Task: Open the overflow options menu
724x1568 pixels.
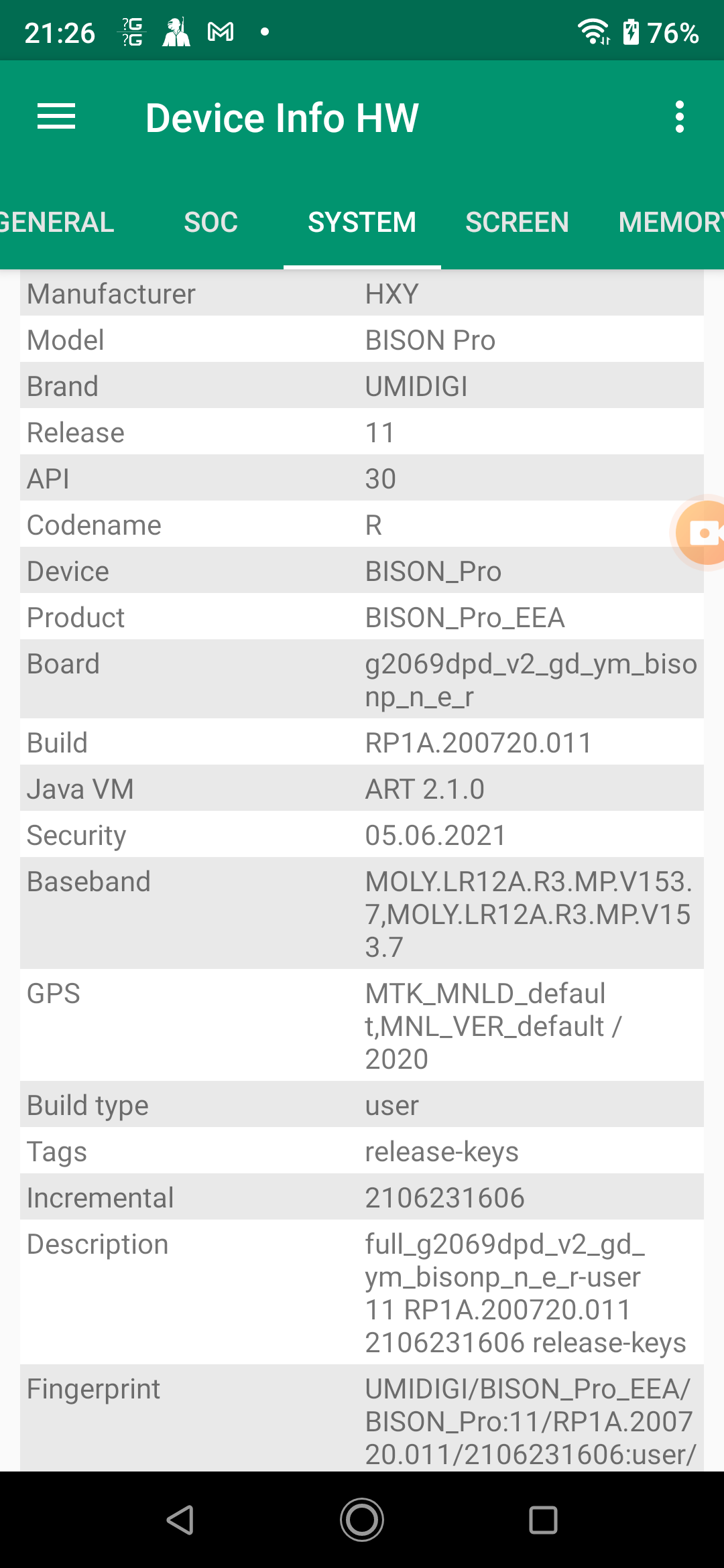Action: [679, 117]
